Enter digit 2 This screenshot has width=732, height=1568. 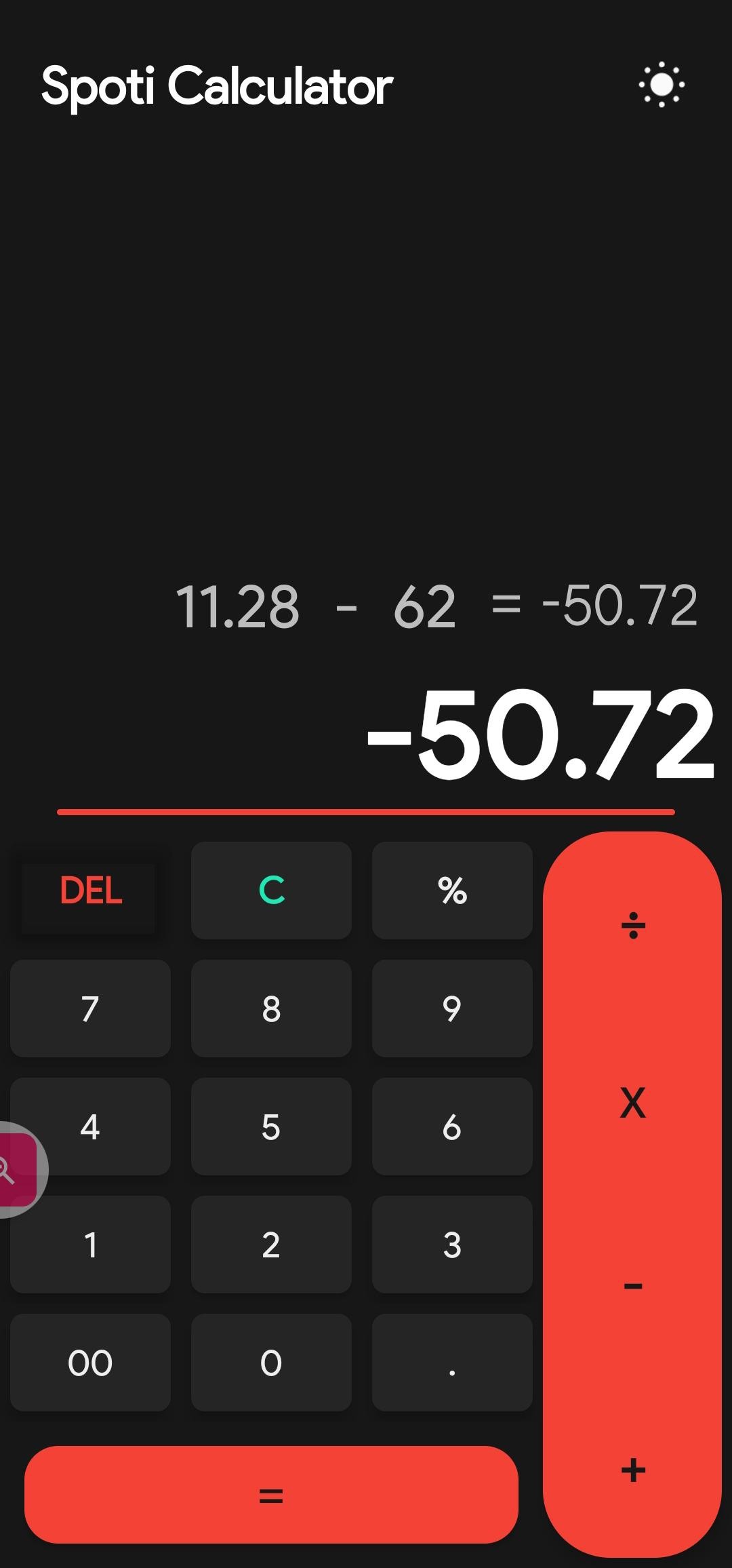click(271, 1244)
